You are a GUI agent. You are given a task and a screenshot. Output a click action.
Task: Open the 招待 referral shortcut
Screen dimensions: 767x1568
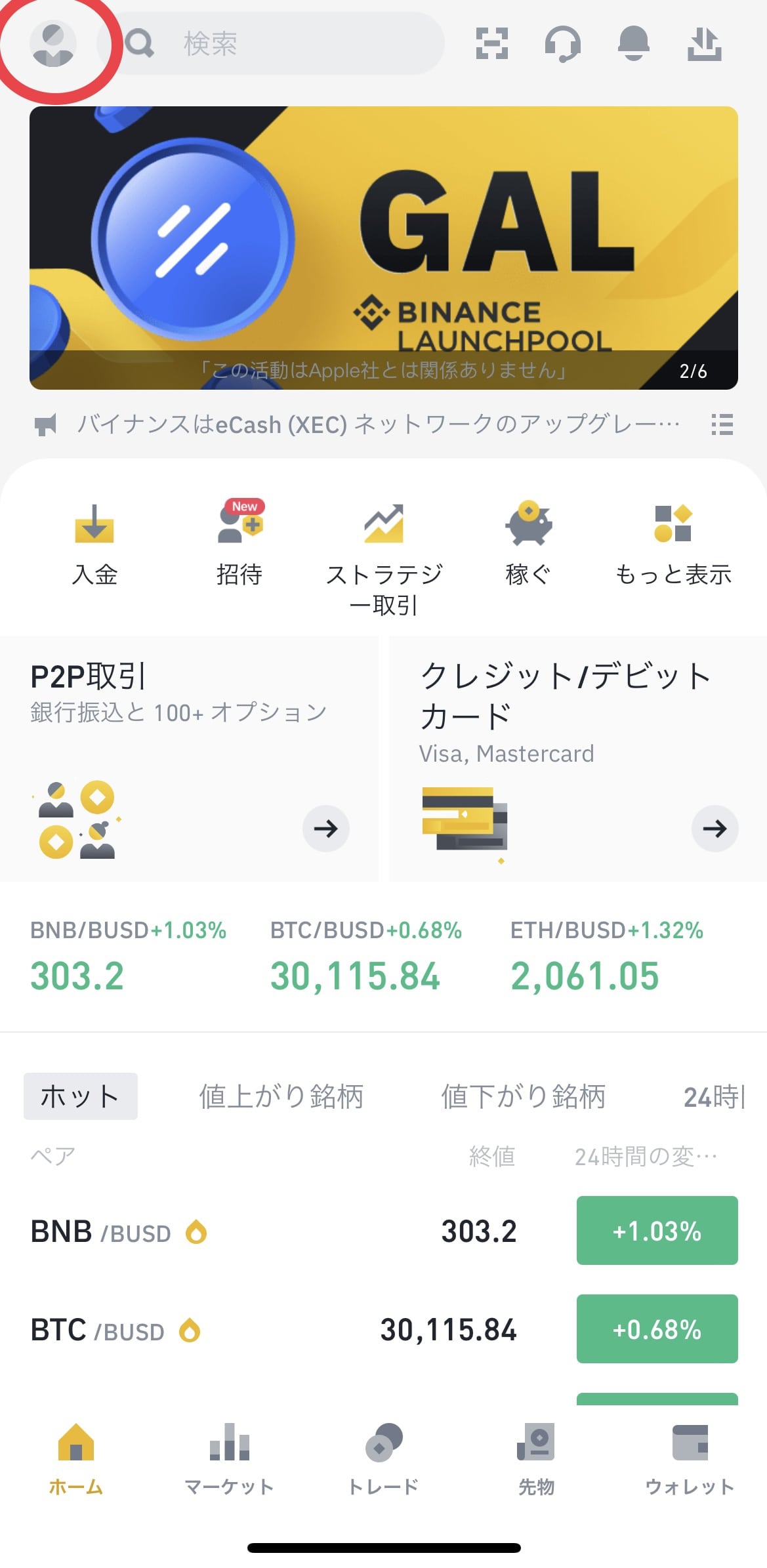tap(239, 545)
